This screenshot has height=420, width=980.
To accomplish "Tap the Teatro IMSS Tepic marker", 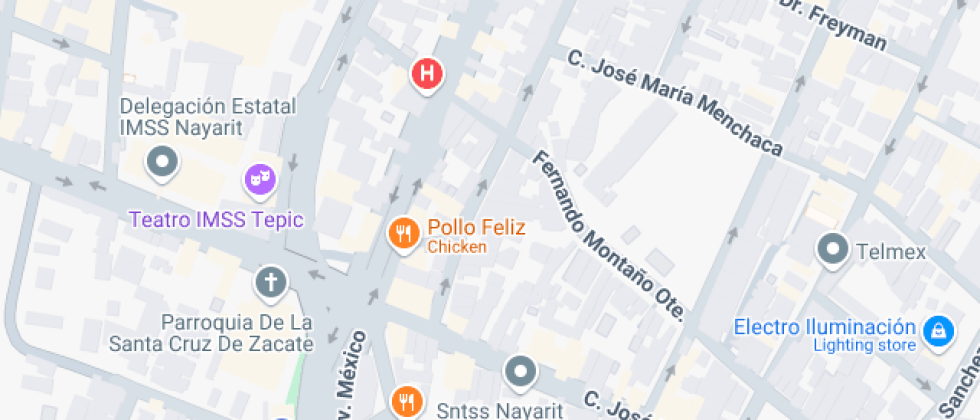I will pos(260,180).
